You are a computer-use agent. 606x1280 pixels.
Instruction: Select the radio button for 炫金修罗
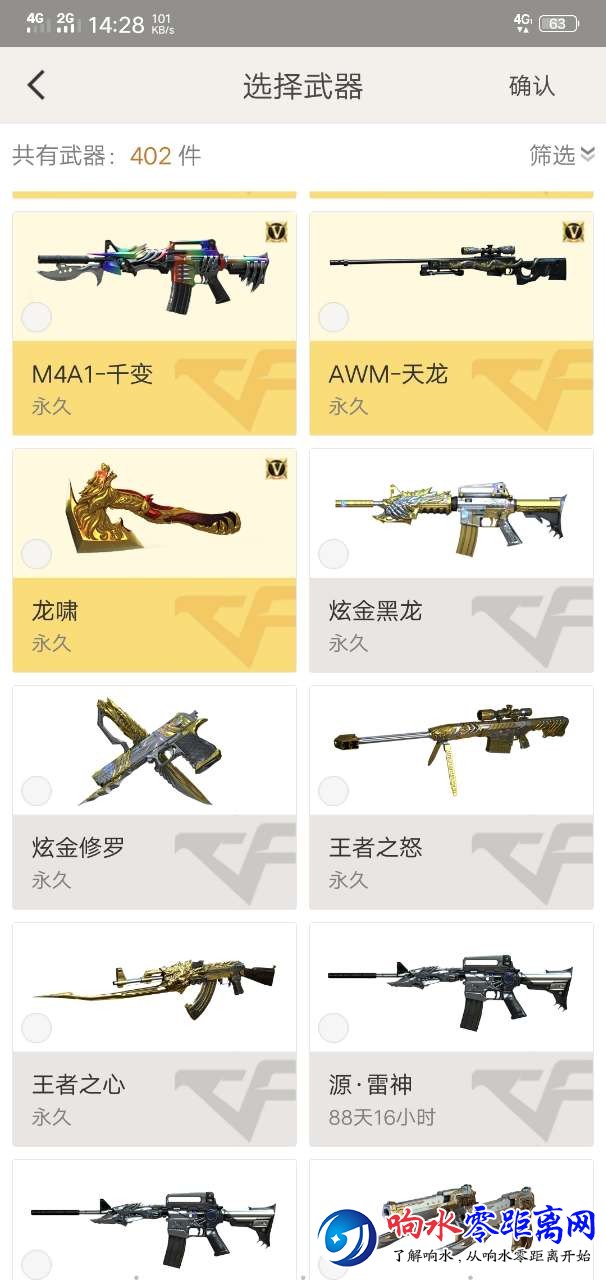coord(37,791)
